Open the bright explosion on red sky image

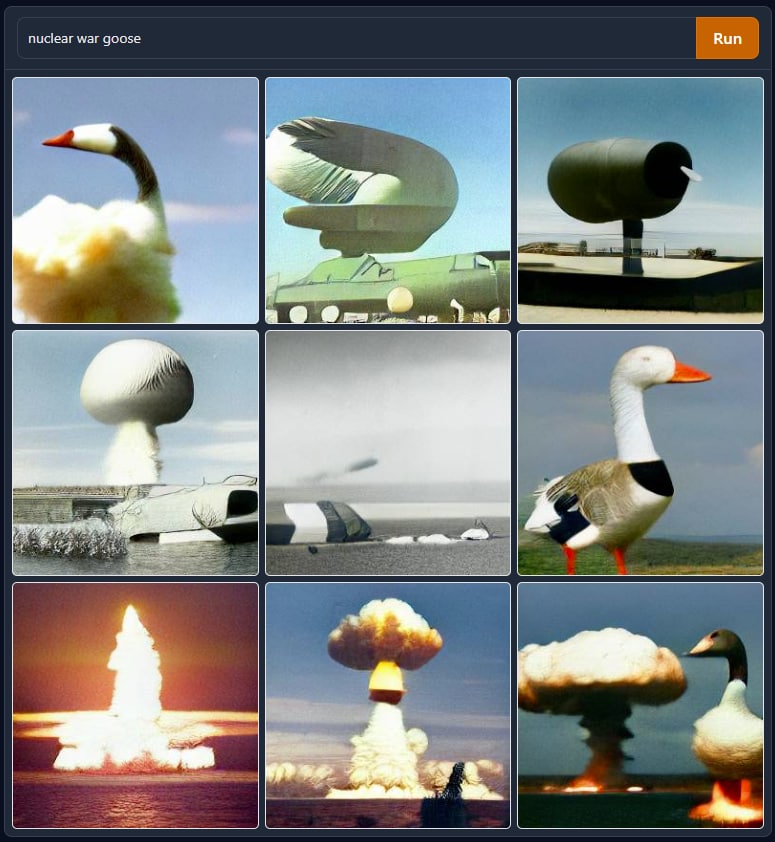[x=135, y=705]
